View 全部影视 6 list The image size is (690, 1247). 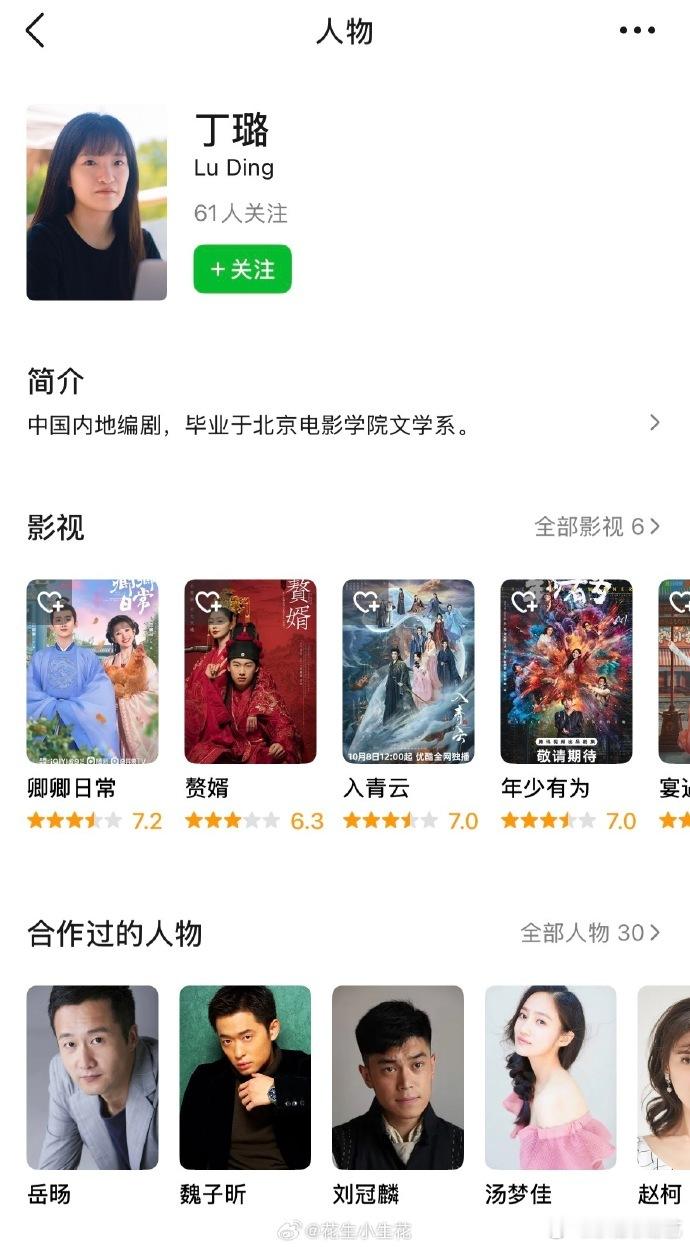tap(597, 526)
